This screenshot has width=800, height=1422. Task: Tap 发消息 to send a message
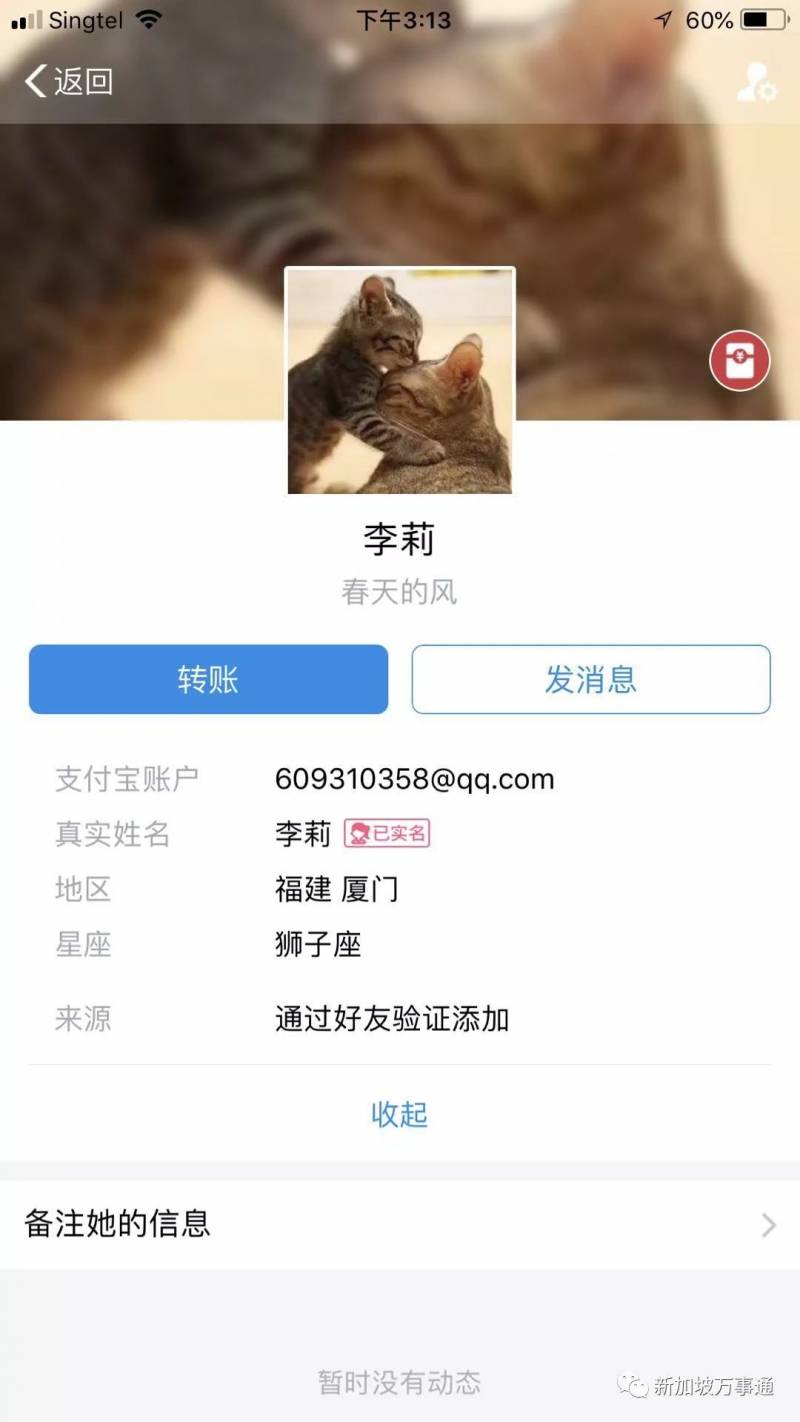click(x=591, y=680)
